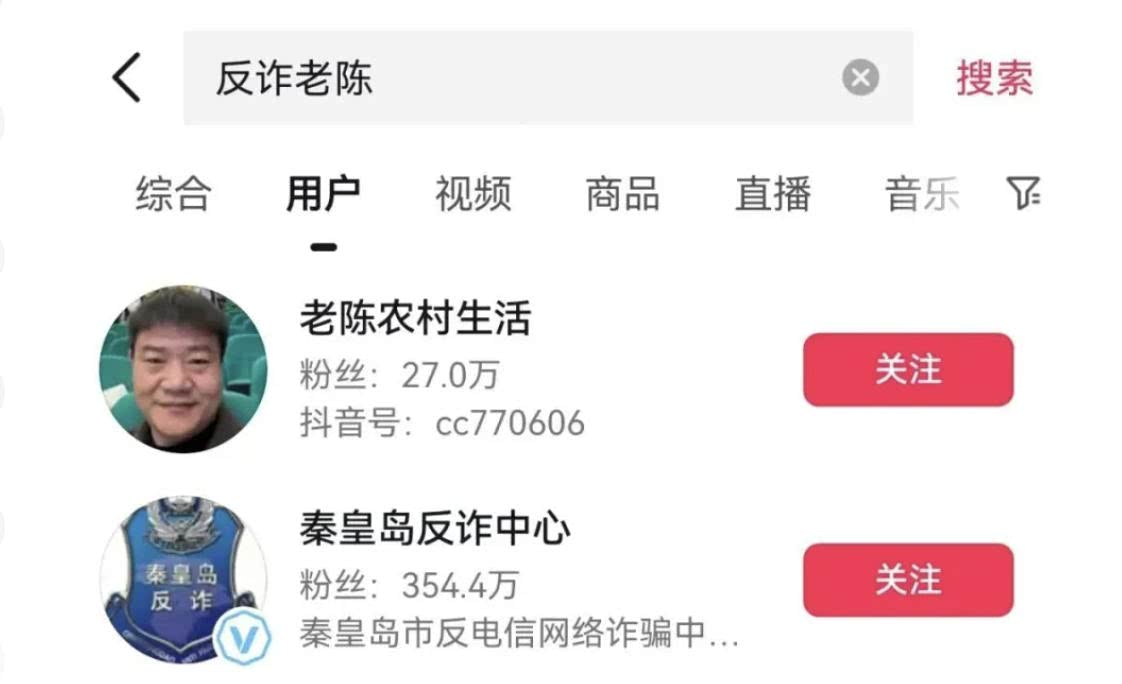
Task: Clear the search text
Action: pyautogui.click(x=860, y=78)
